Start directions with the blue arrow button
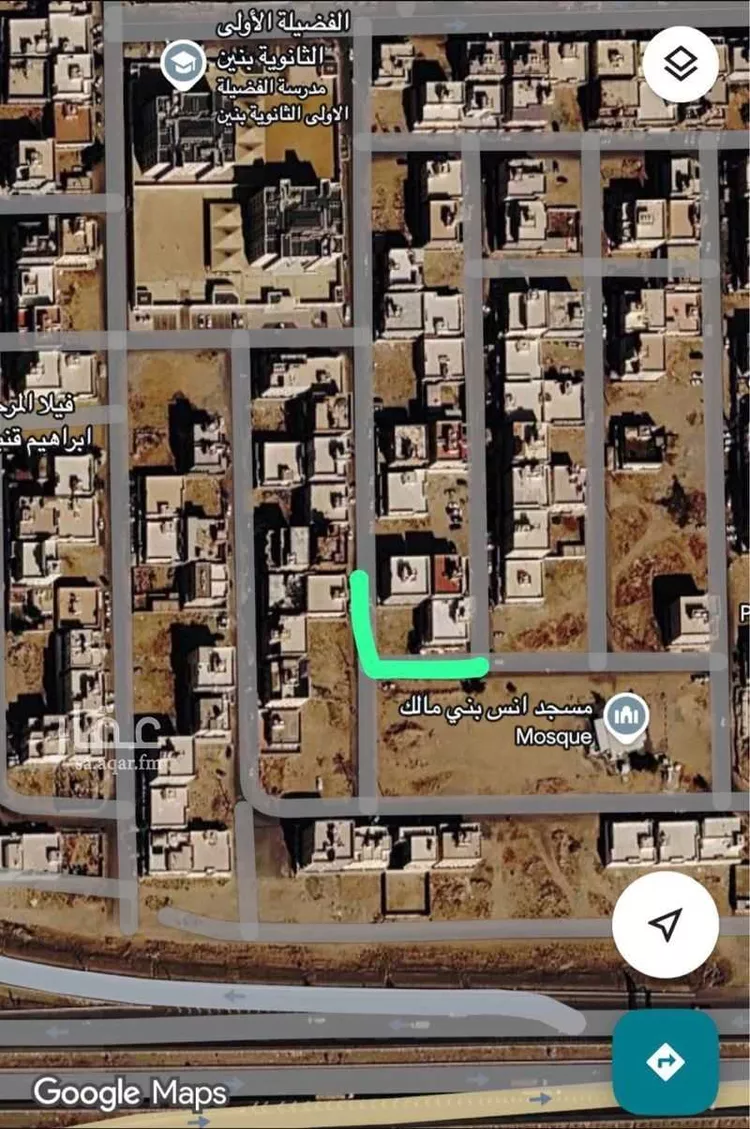This screenshot has height=1129, width=750. [665, 1062]
